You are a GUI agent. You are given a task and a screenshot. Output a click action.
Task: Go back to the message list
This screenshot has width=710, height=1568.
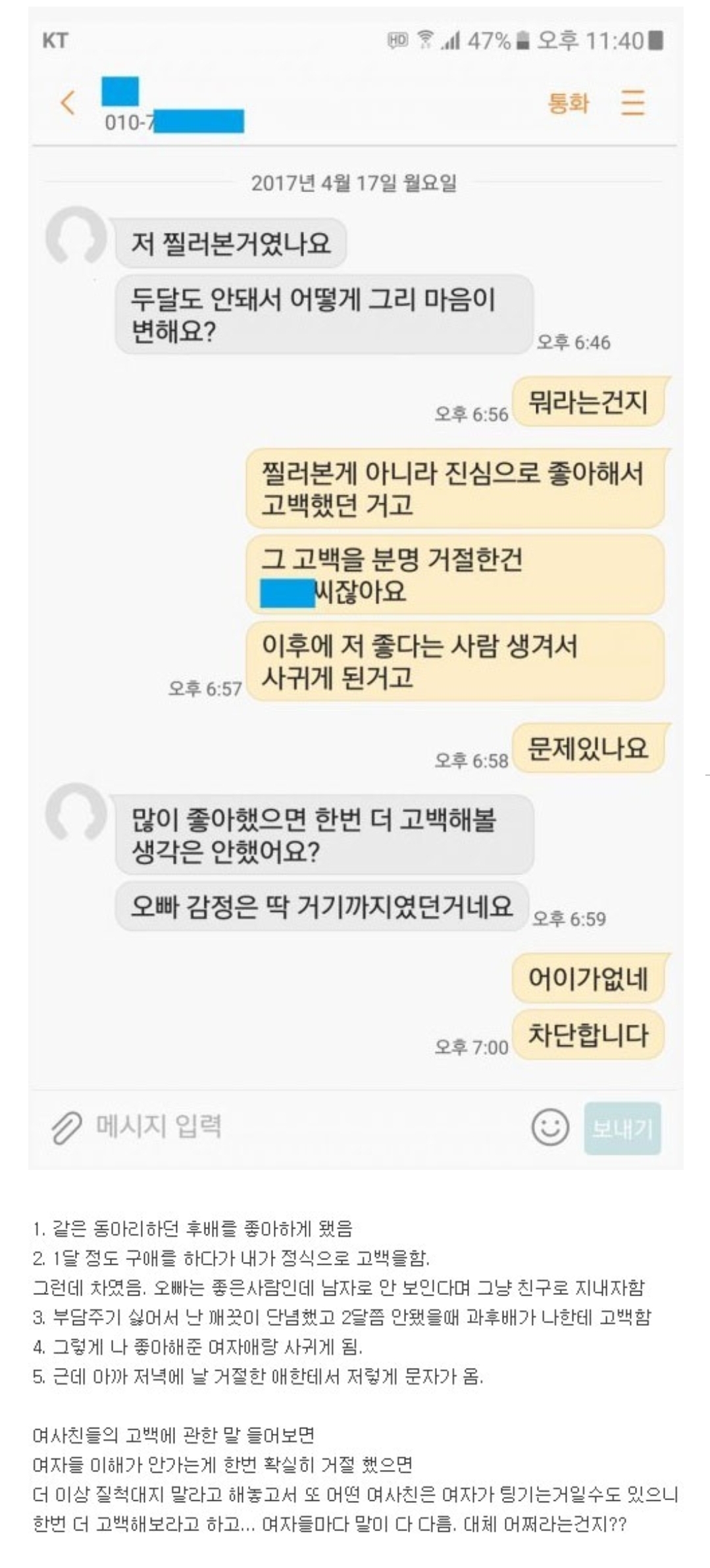[68, 103]
